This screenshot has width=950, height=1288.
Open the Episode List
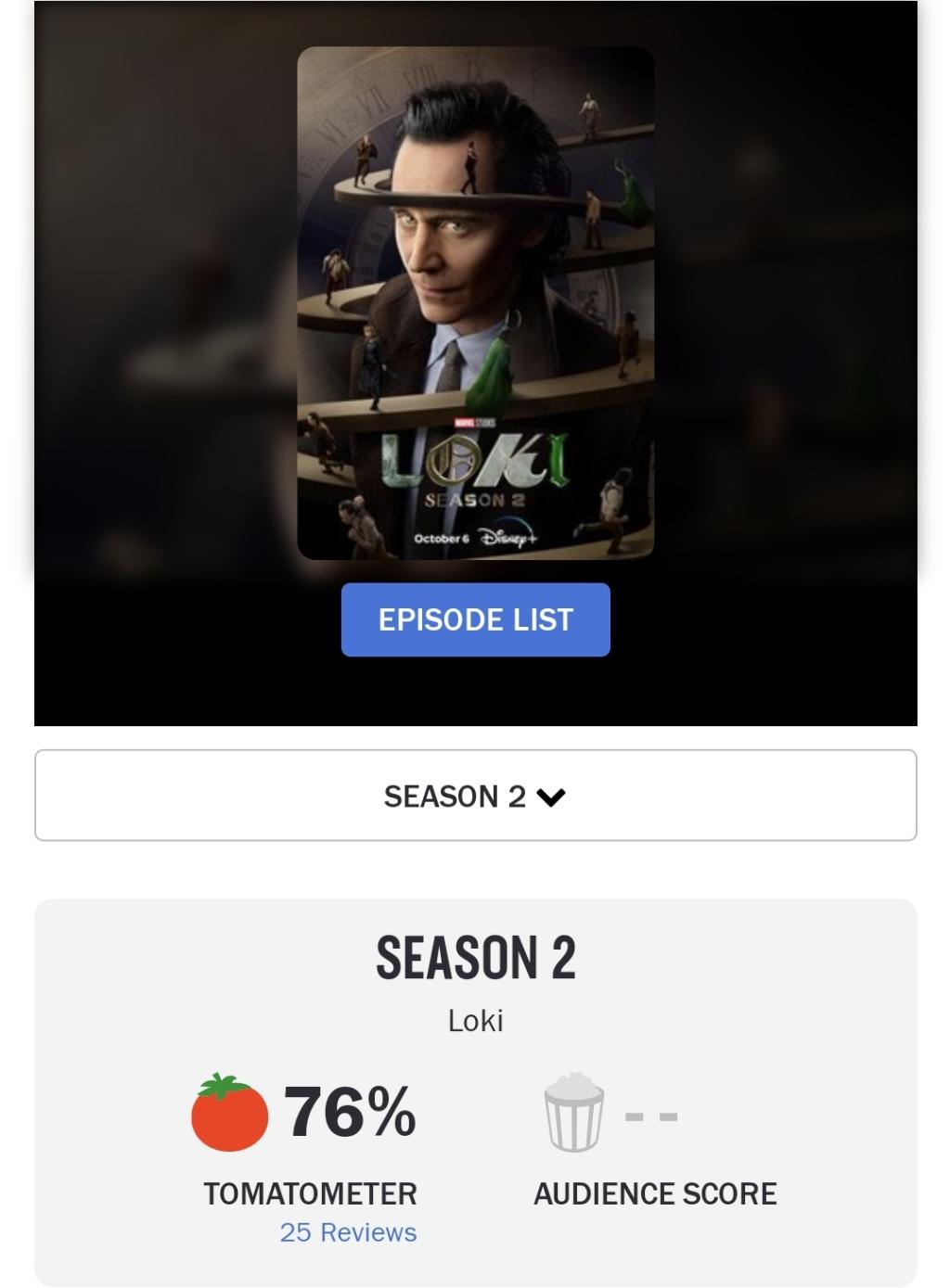point(475,619)
